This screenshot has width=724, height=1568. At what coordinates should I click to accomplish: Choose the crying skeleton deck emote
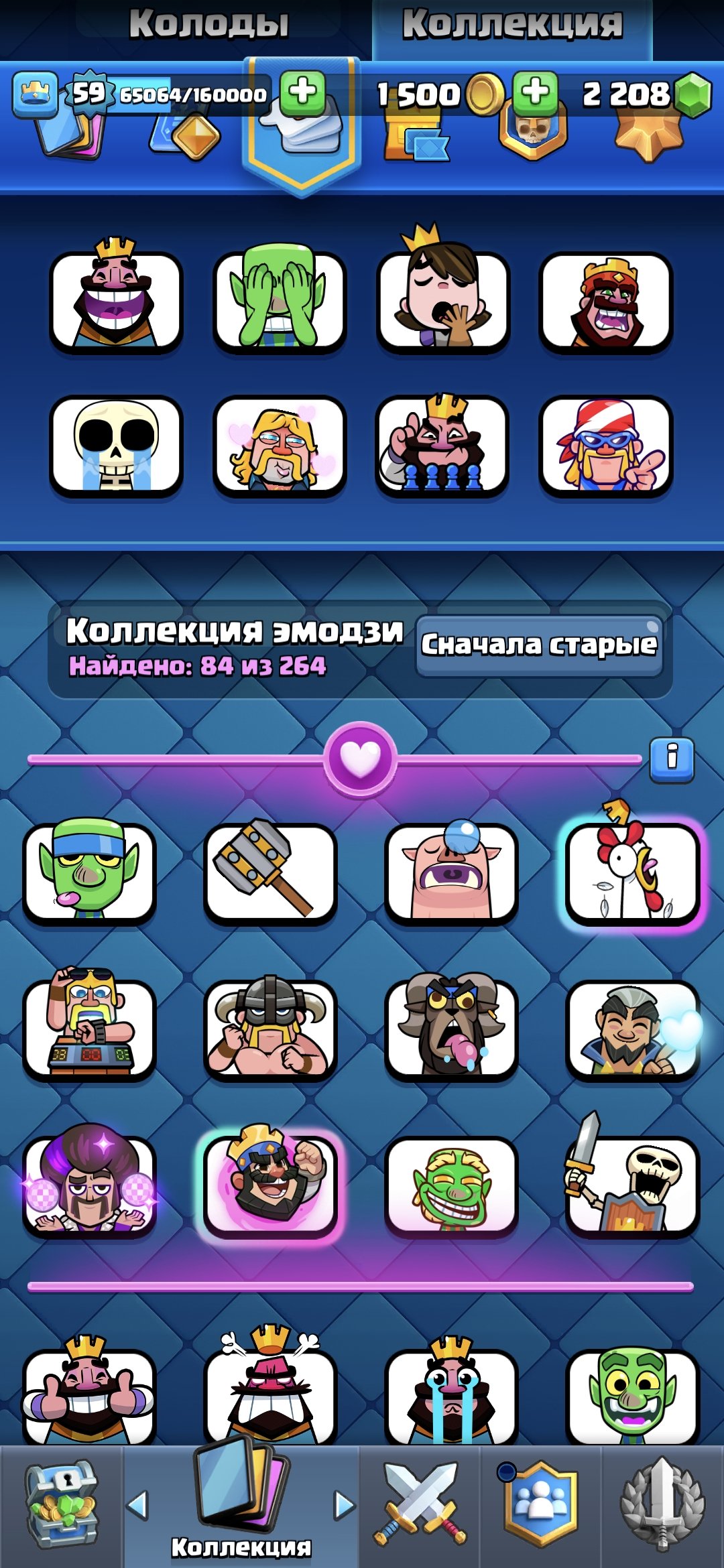pos(116,446)
